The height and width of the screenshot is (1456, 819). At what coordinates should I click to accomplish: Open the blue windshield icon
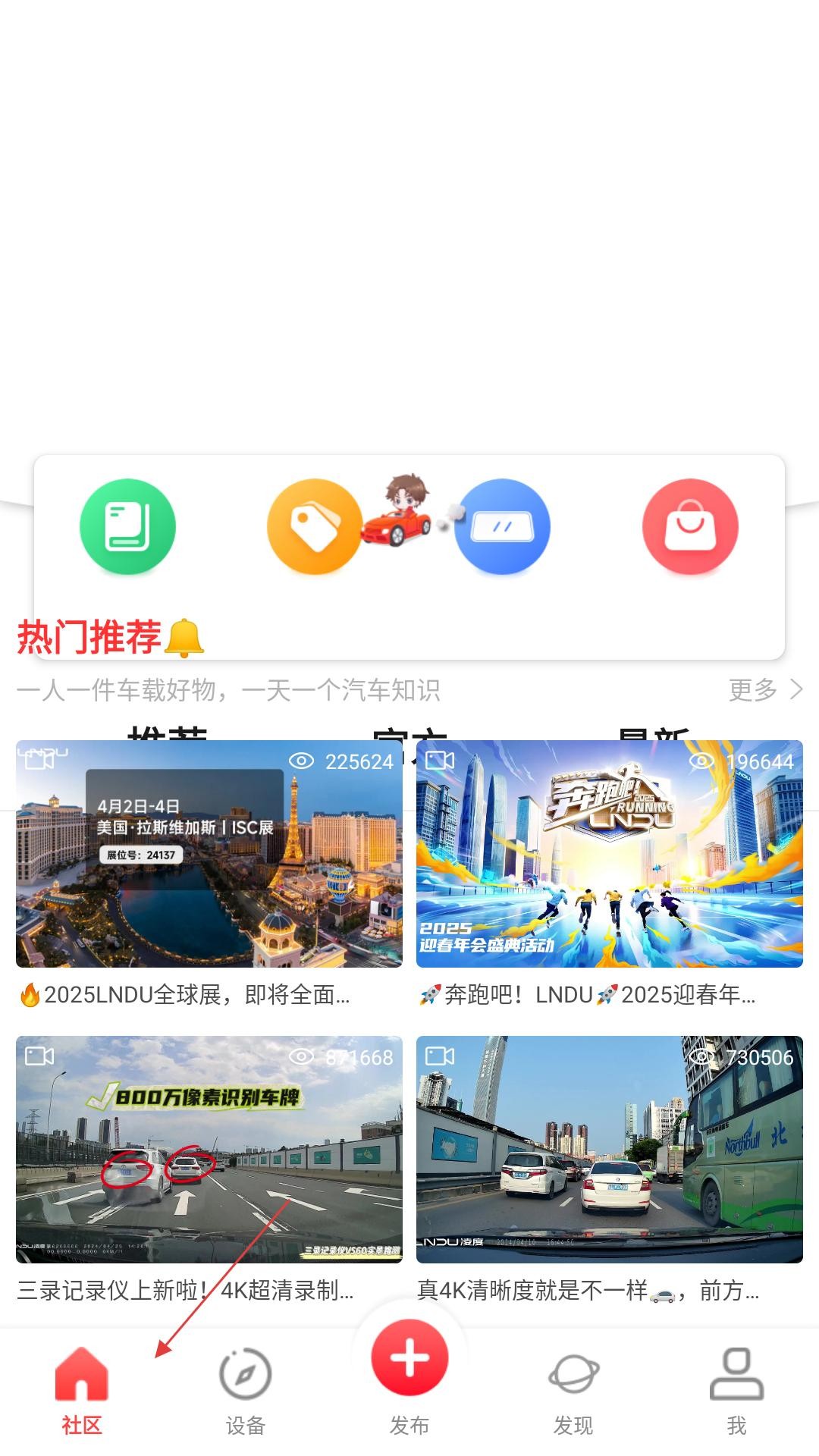tap(502, 526)
